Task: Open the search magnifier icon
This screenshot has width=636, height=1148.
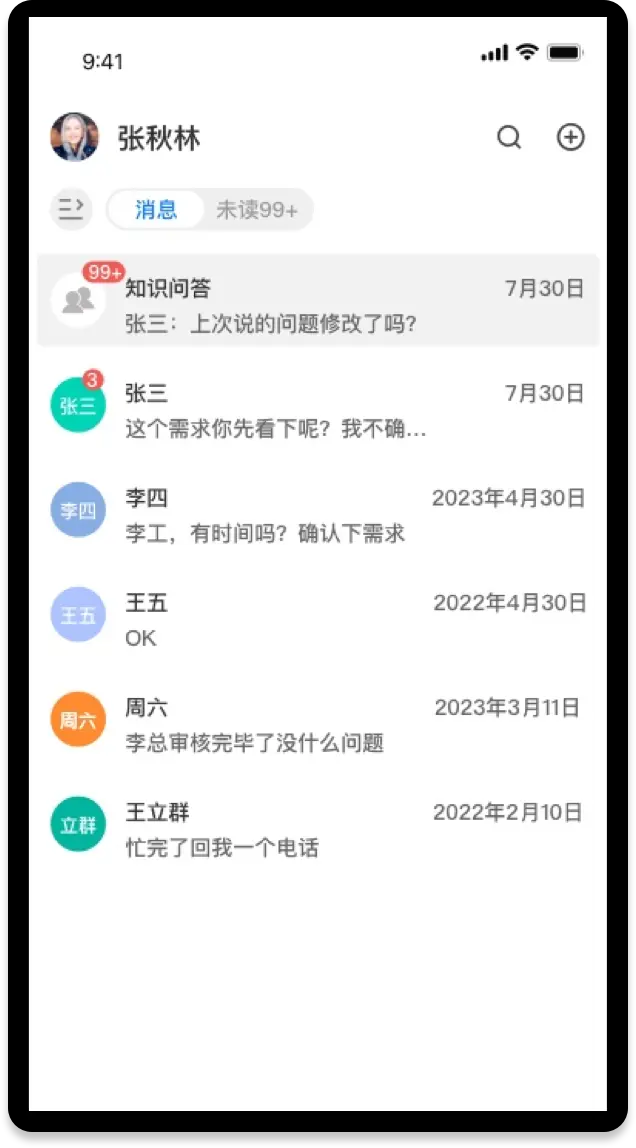Action: tap(509, 138)
